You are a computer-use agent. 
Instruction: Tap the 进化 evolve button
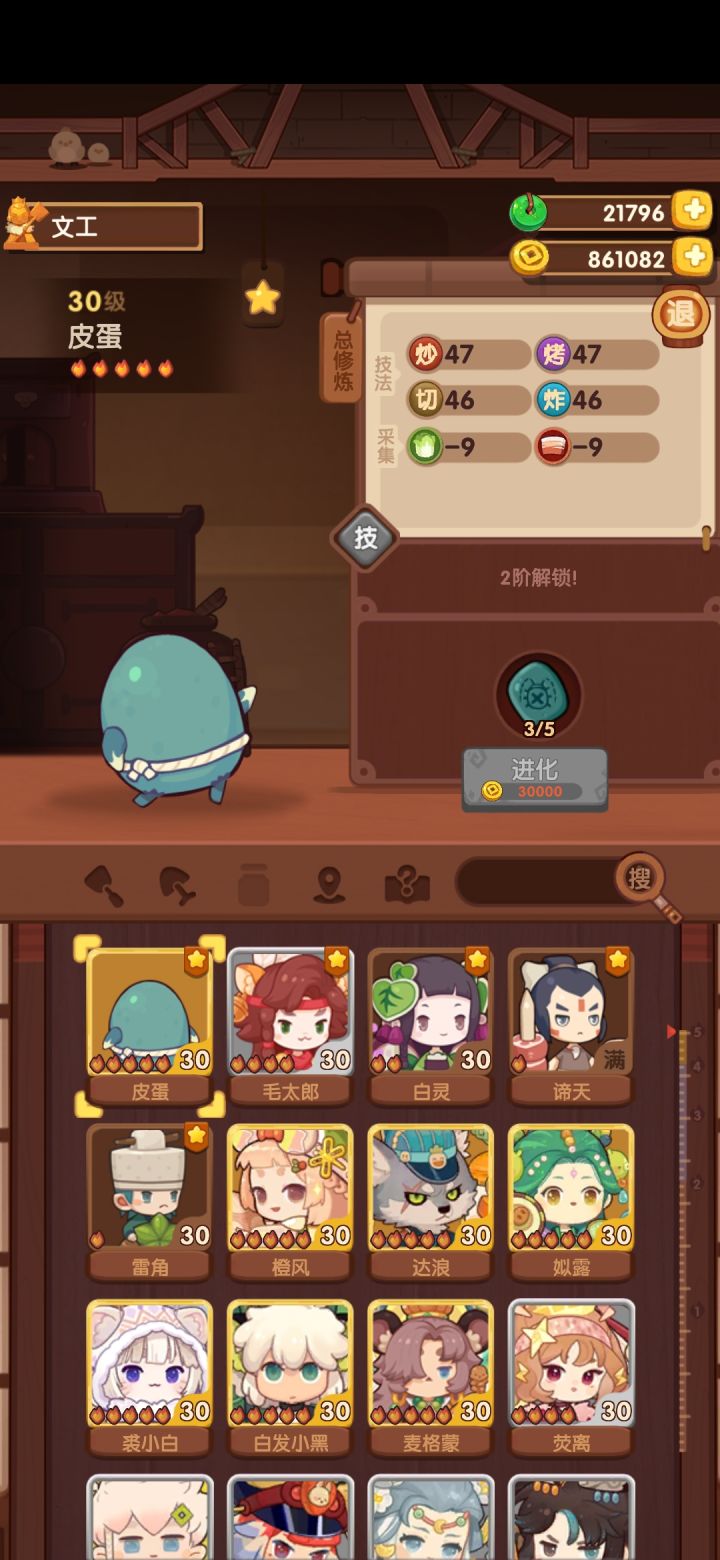click(x=535, y=778)
